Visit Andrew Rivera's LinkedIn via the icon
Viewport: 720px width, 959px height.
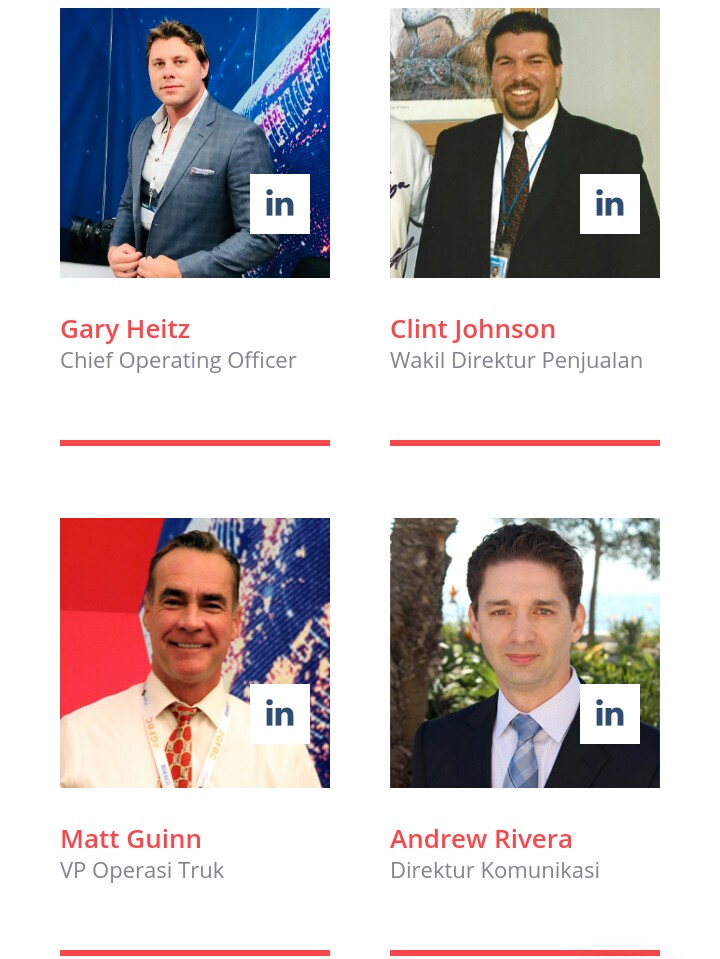pyautogui.click(x=609, y=714)
